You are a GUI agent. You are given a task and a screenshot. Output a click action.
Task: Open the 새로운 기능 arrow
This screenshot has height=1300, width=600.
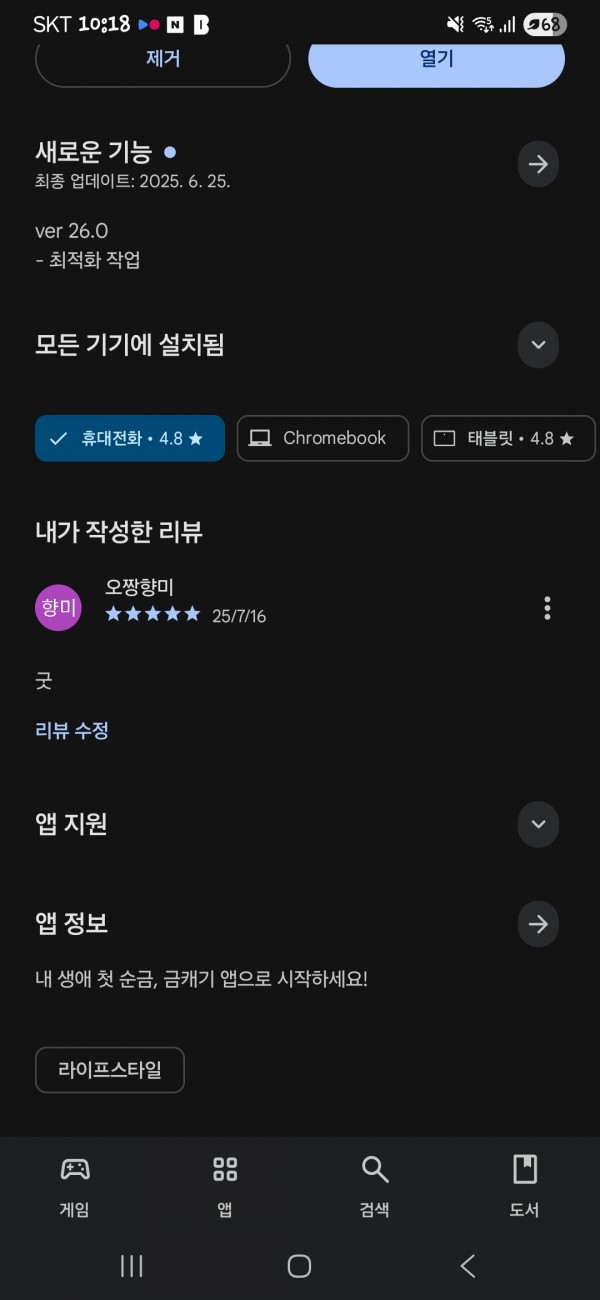(538, 164)
